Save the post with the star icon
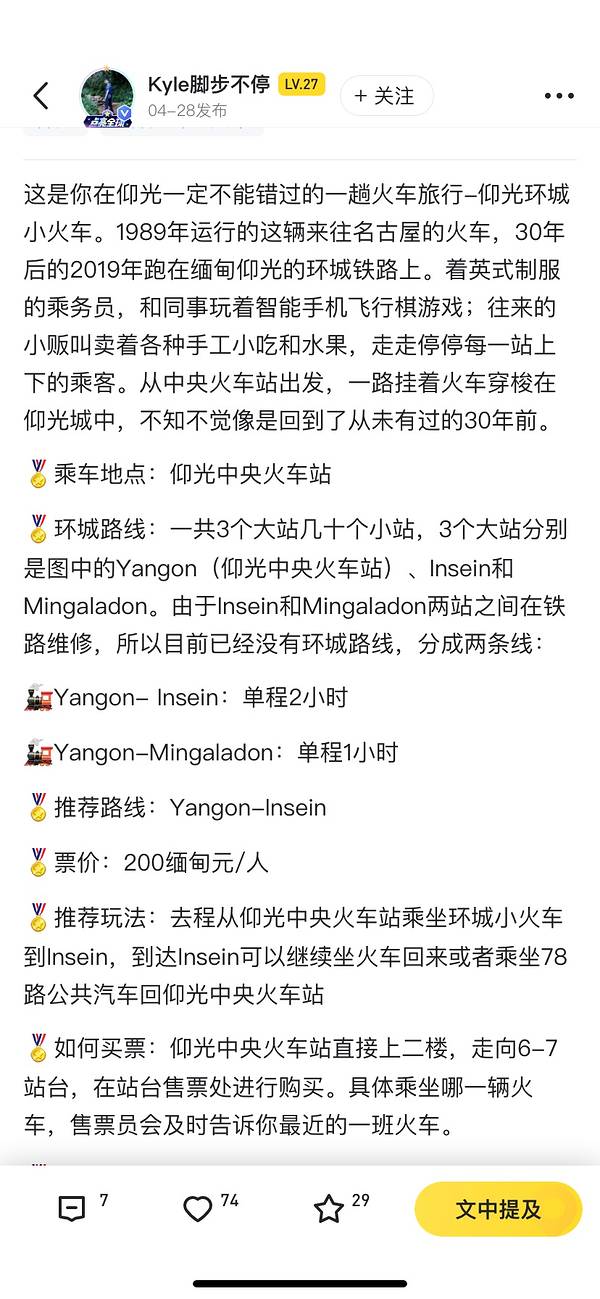Screen dimensions: 600x1299 [329, 1209]
